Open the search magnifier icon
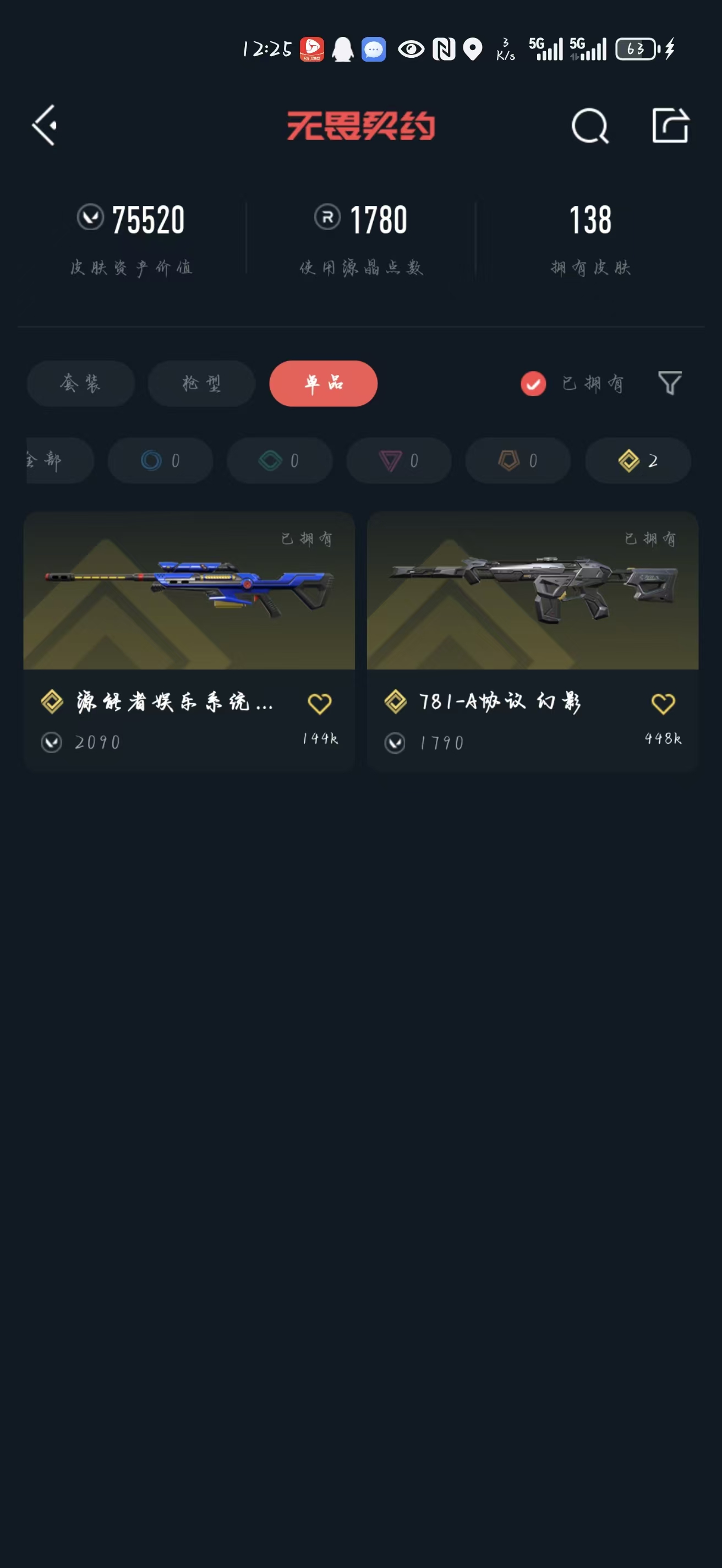Screen dimensions: 722x1568 click(590, 126)
